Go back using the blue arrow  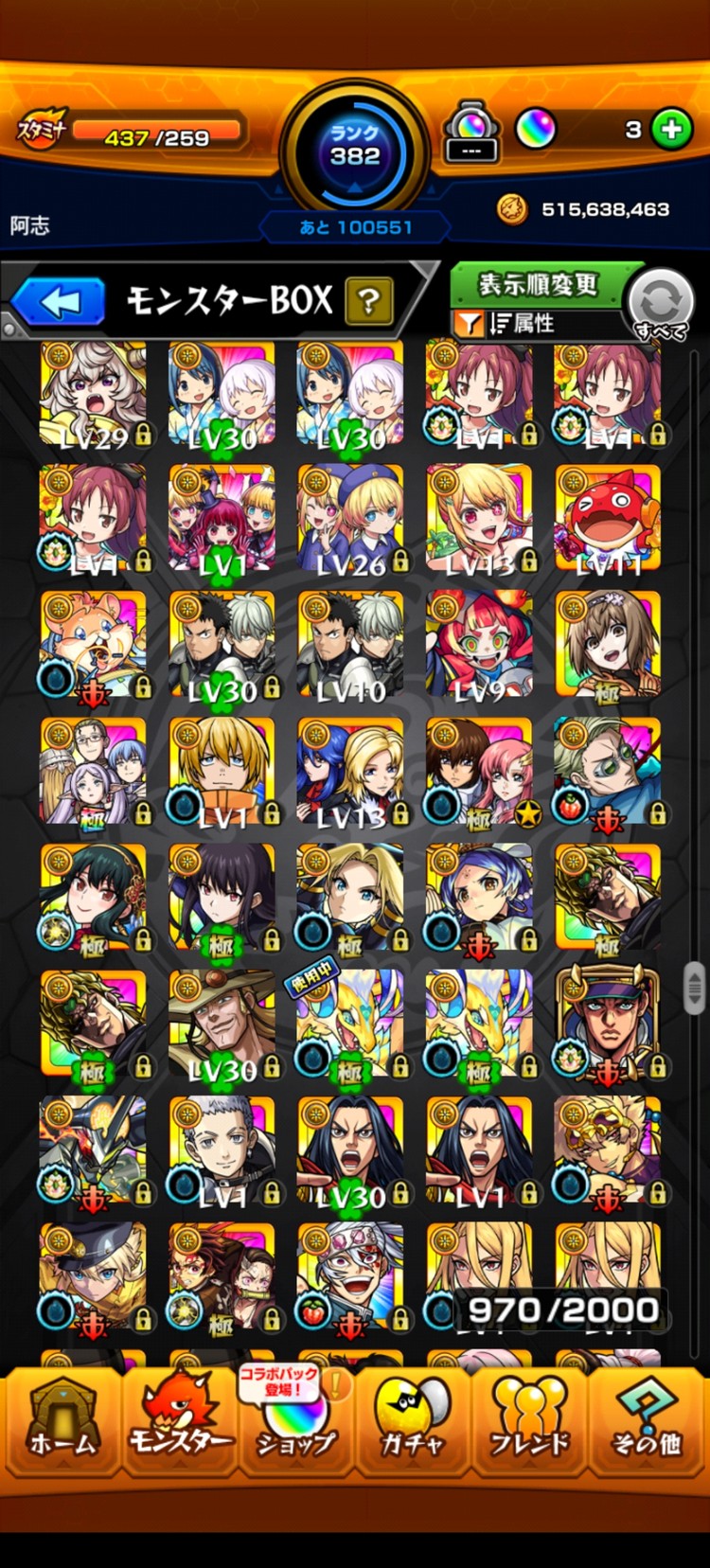[x=61, y=302]
